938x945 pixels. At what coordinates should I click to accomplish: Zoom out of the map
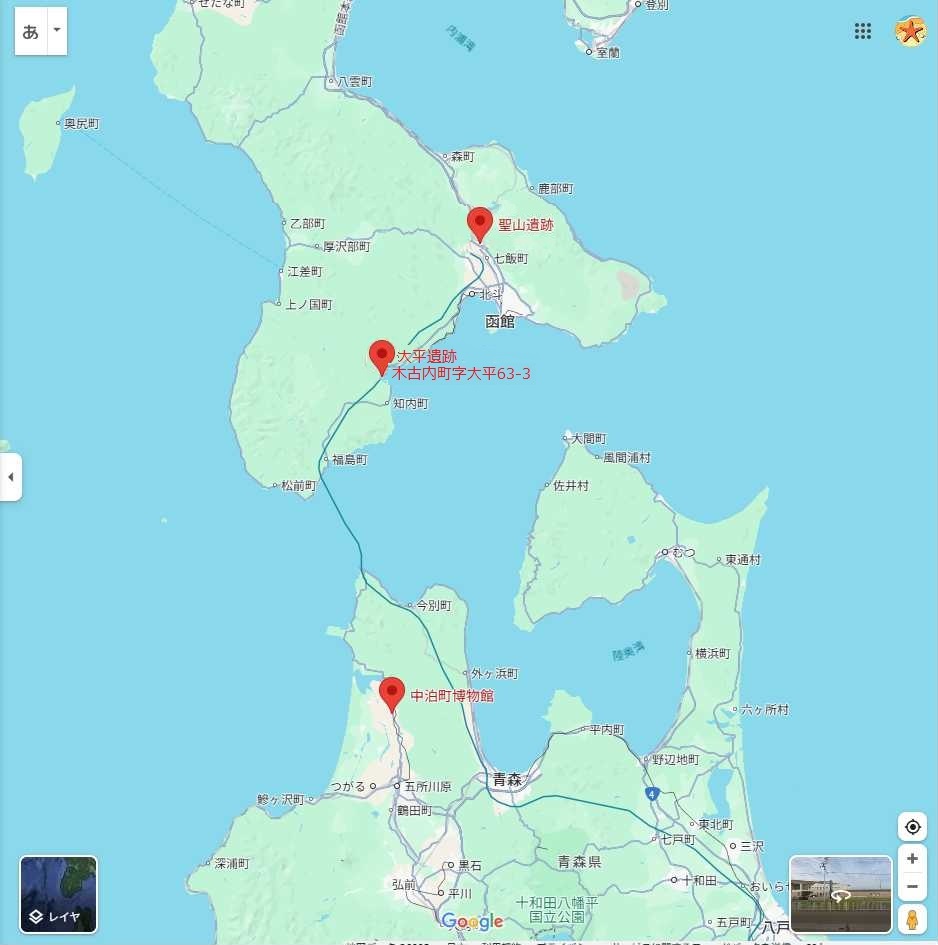(912, 886)
